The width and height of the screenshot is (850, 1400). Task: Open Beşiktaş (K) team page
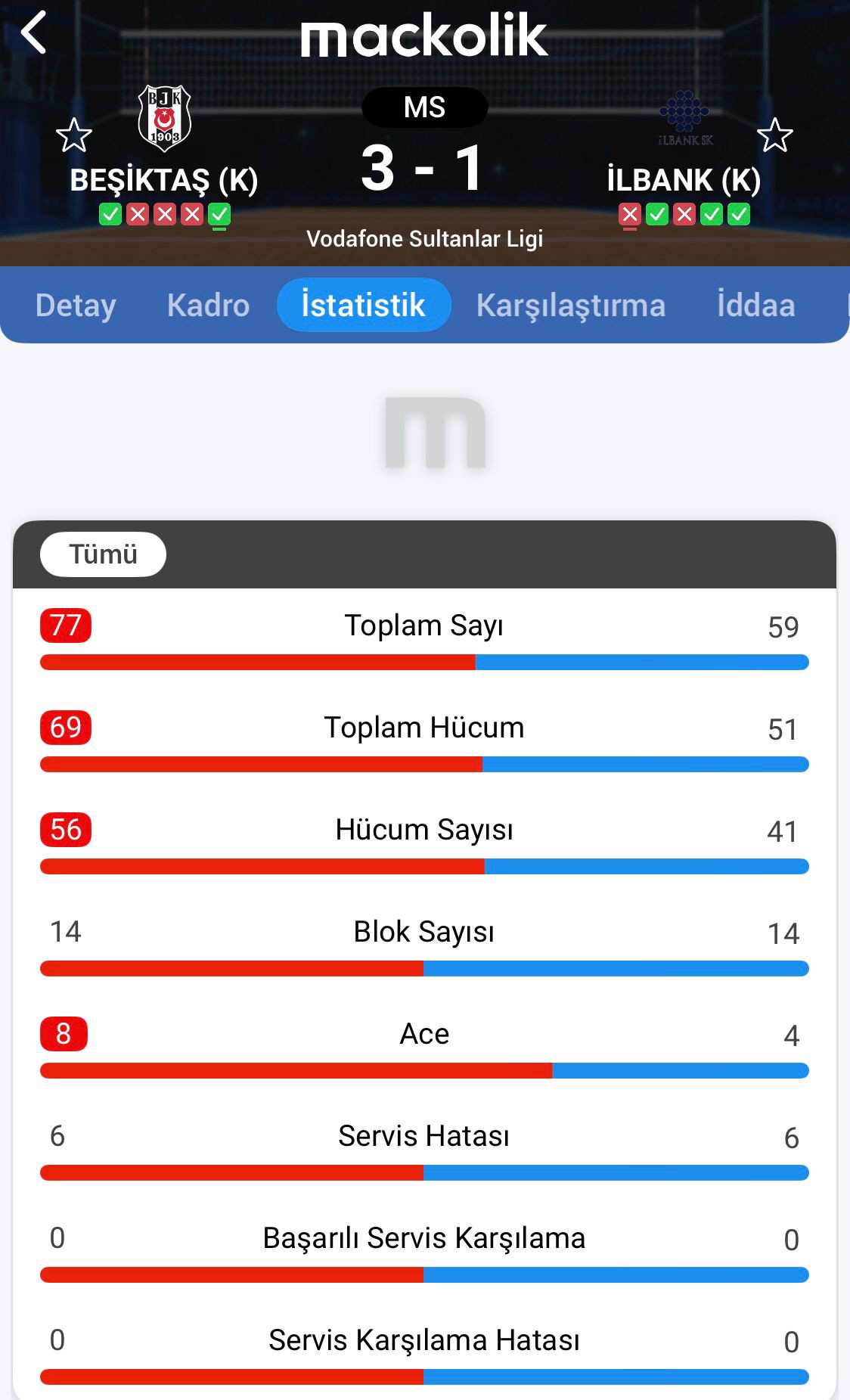click(x=164, y=120)
